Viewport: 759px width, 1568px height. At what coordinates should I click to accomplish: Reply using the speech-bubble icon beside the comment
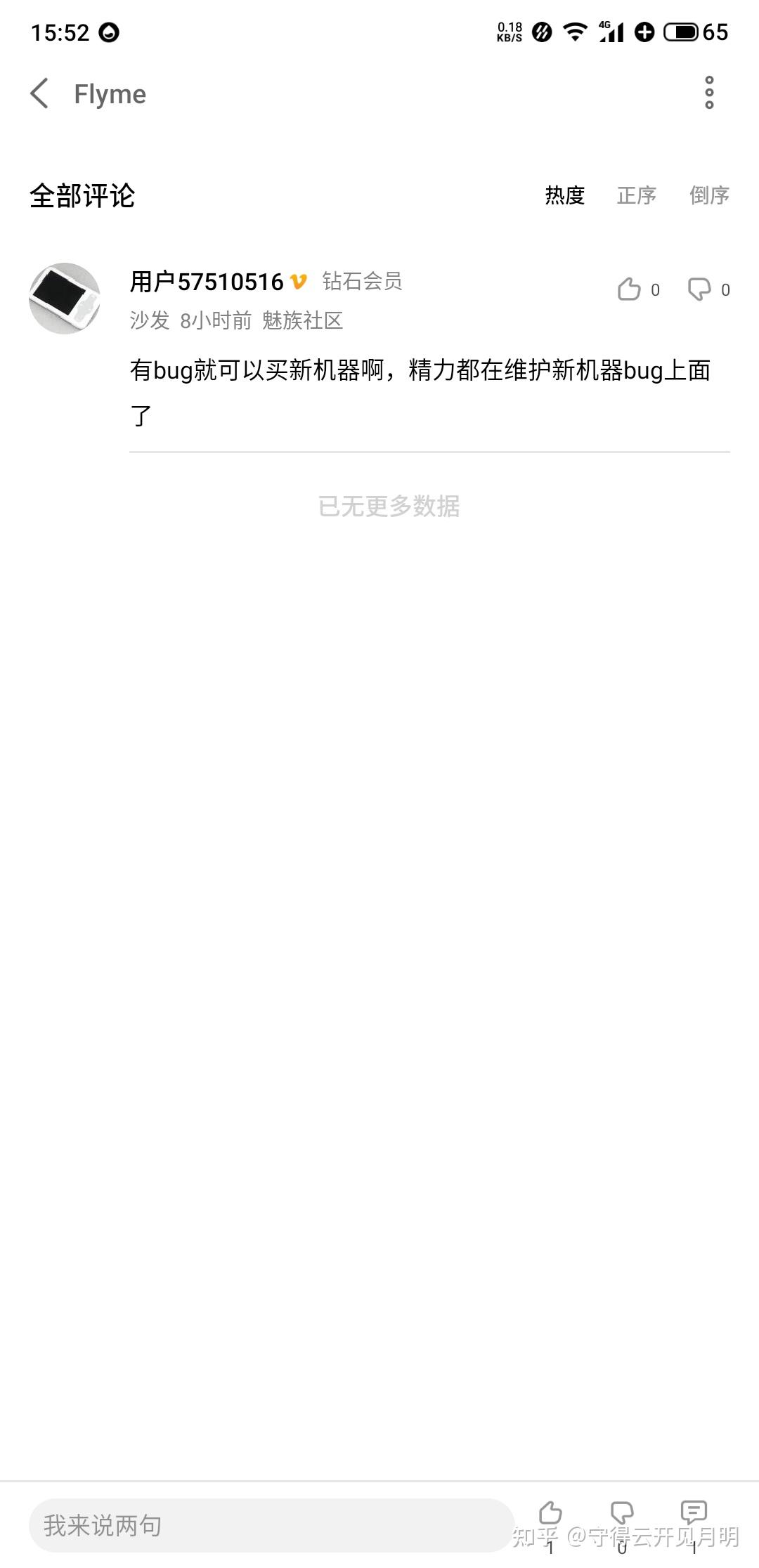pyautogui.click(x=699, y=289)
